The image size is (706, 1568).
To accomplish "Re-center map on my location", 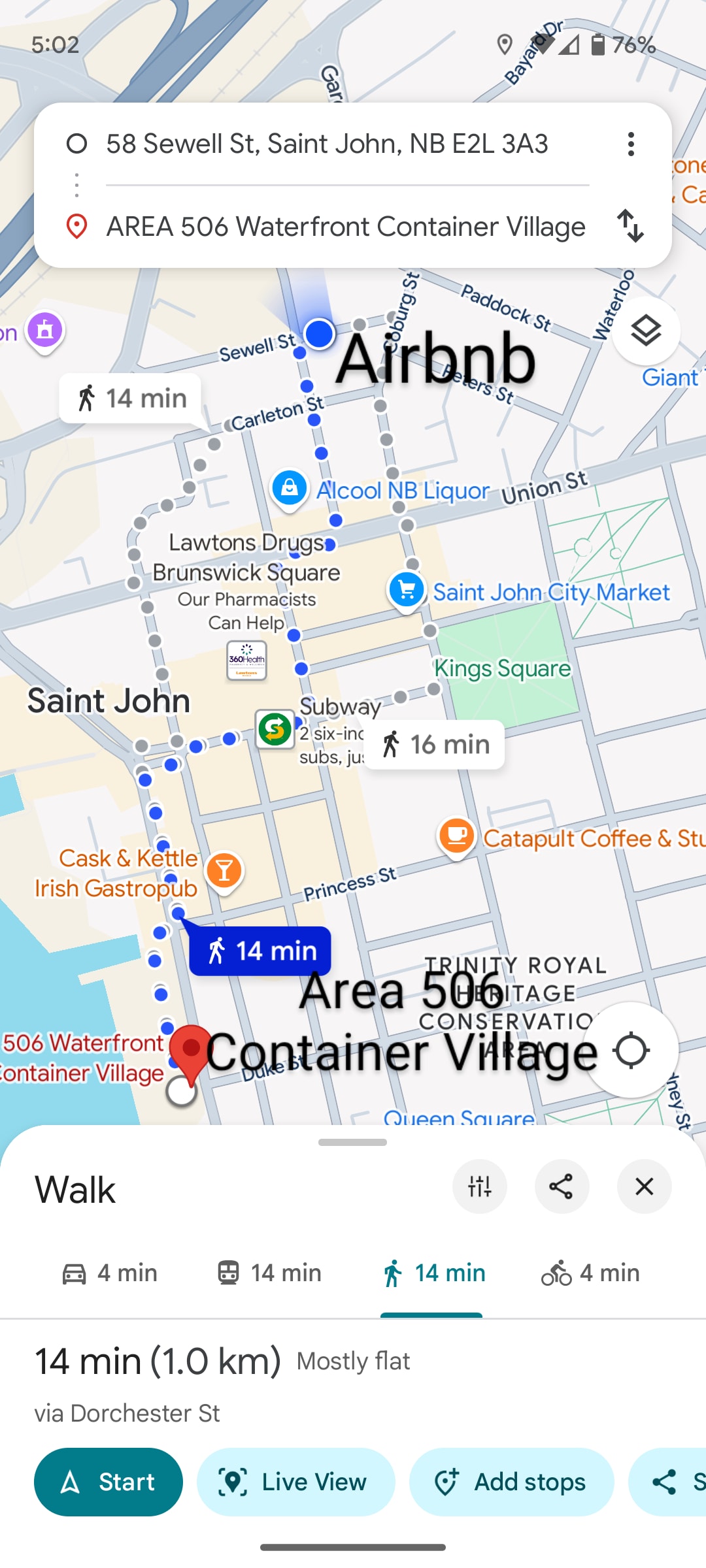I will click(x=631, y=1051).
